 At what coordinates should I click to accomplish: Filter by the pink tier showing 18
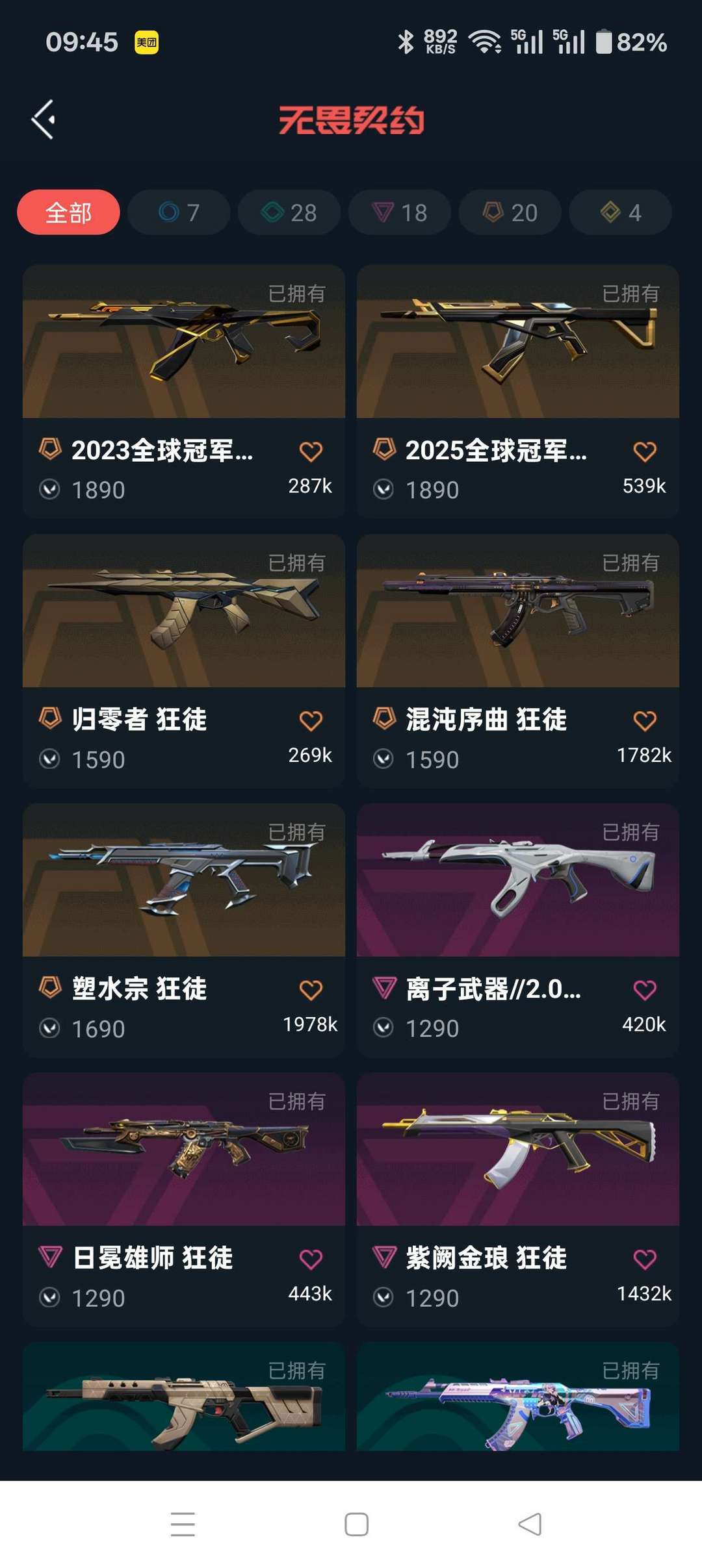pyautogui.click(x=400, y=212)
